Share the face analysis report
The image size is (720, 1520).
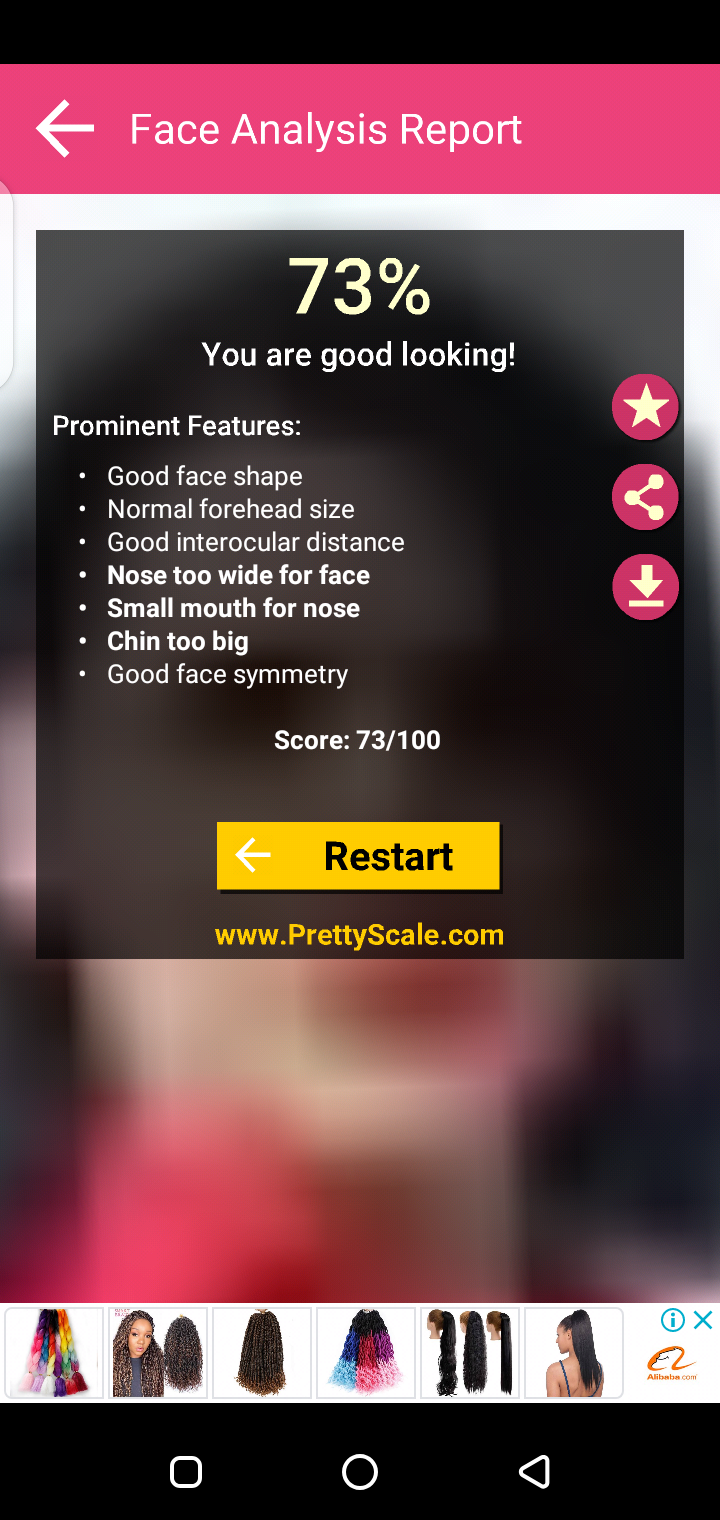[645, 497]
